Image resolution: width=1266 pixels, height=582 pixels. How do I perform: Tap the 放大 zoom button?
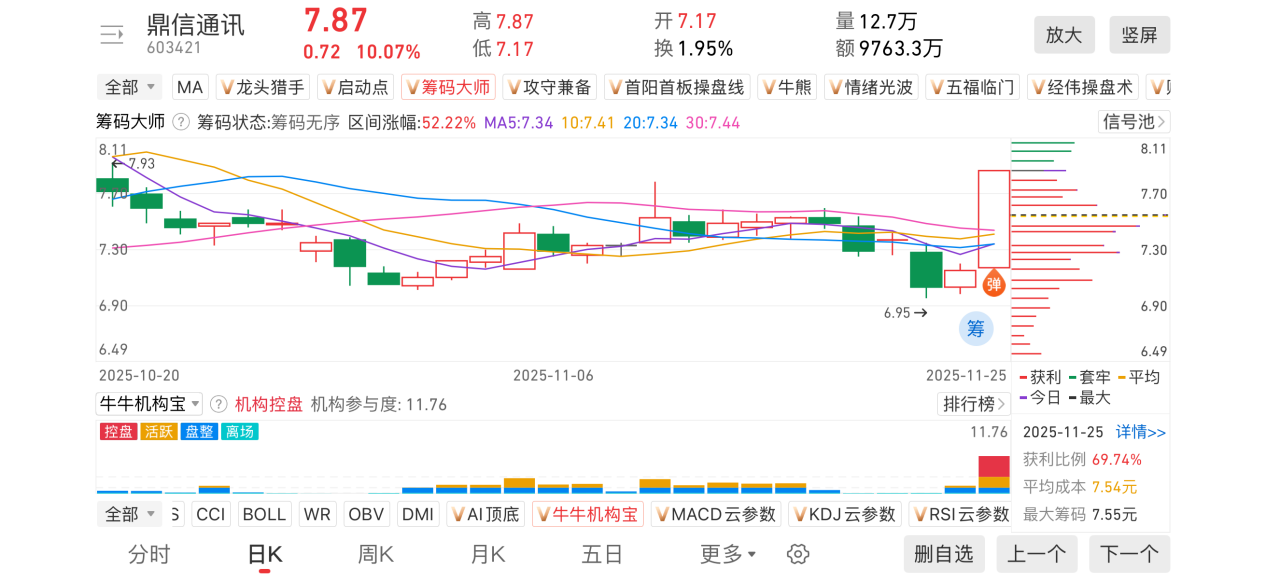click(1064, 35)
